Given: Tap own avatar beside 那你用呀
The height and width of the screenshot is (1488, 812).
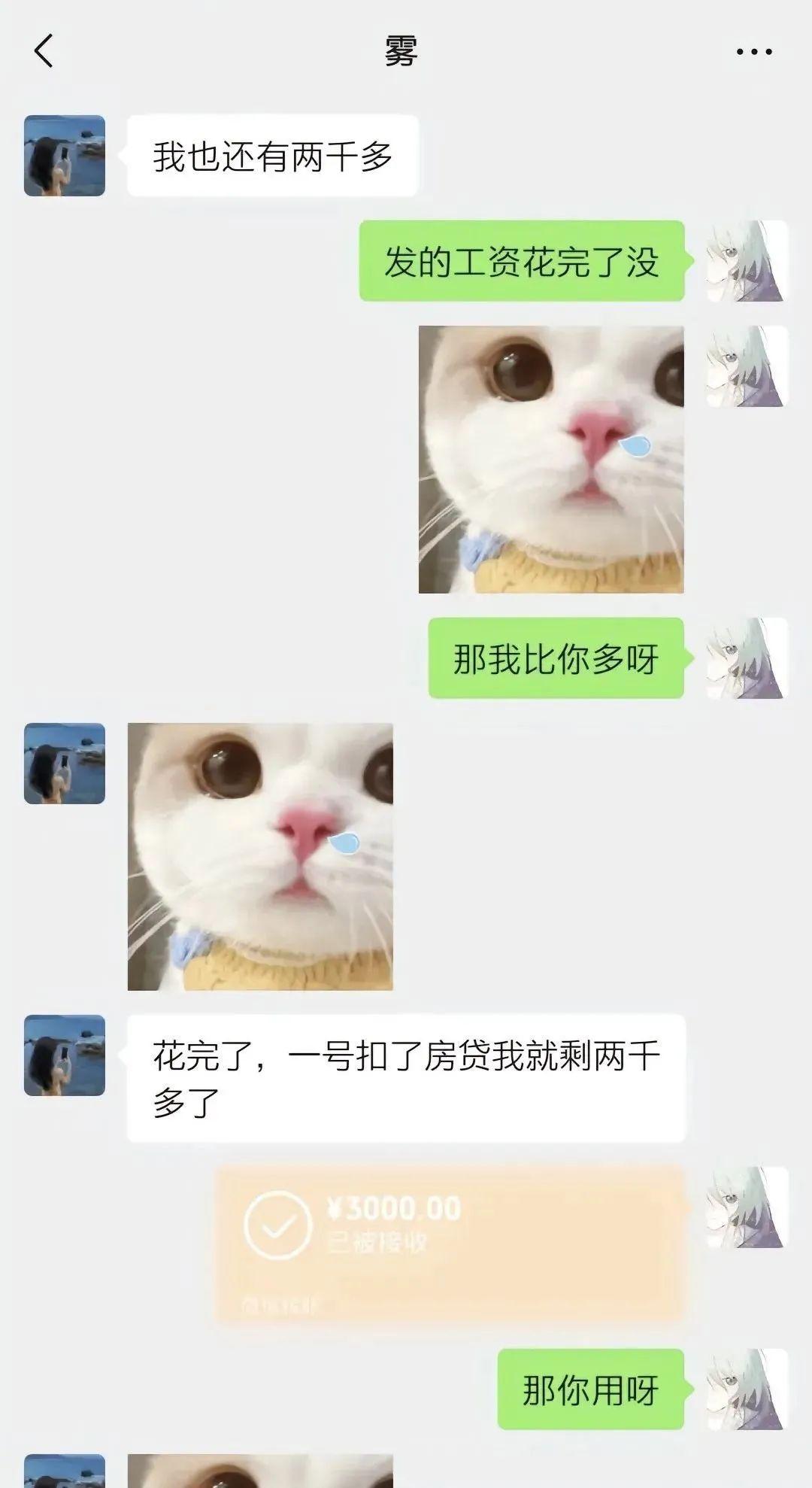Looking at the screenshot, I should pos(746,1389).
